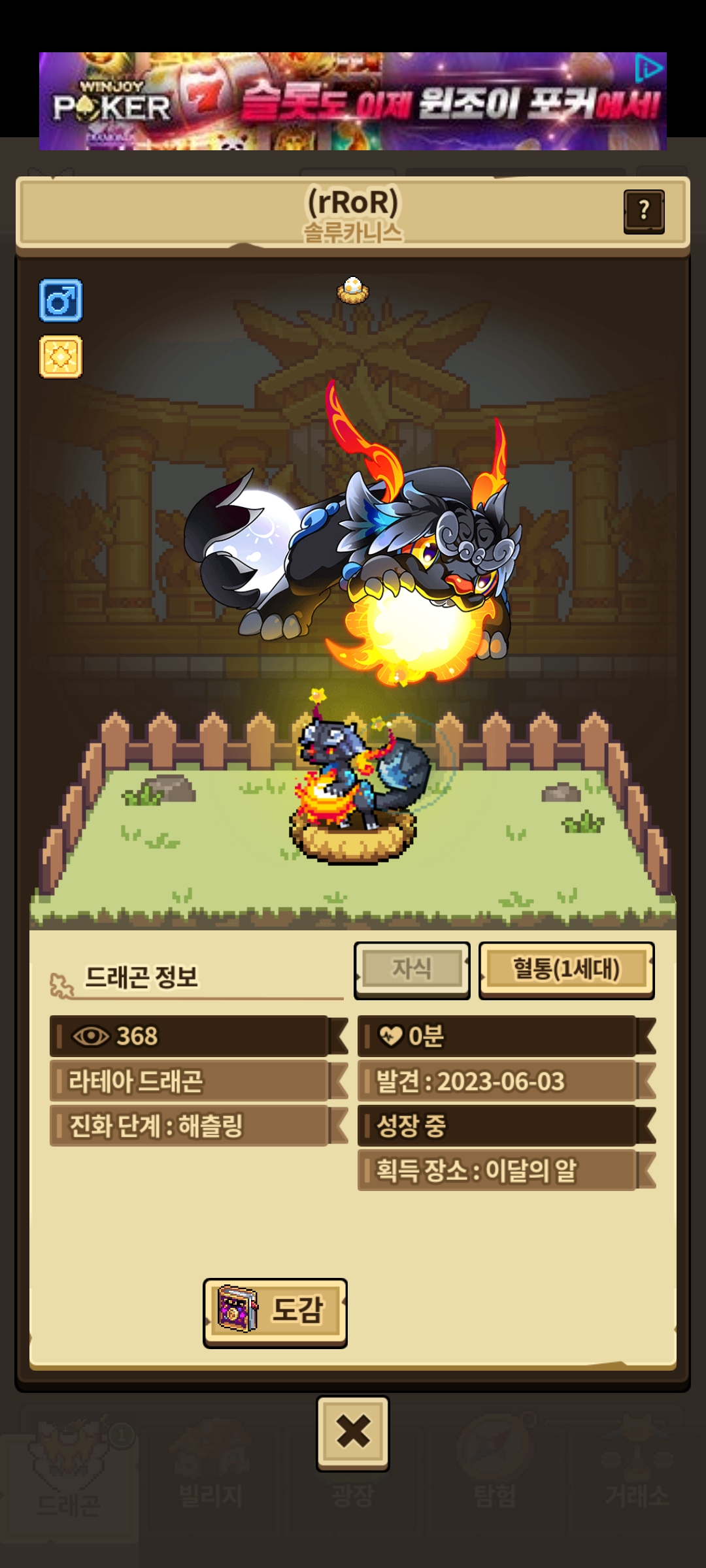Open the ad info icon on banner
The width and height of the screenshot is (706, 1568).
650,69
